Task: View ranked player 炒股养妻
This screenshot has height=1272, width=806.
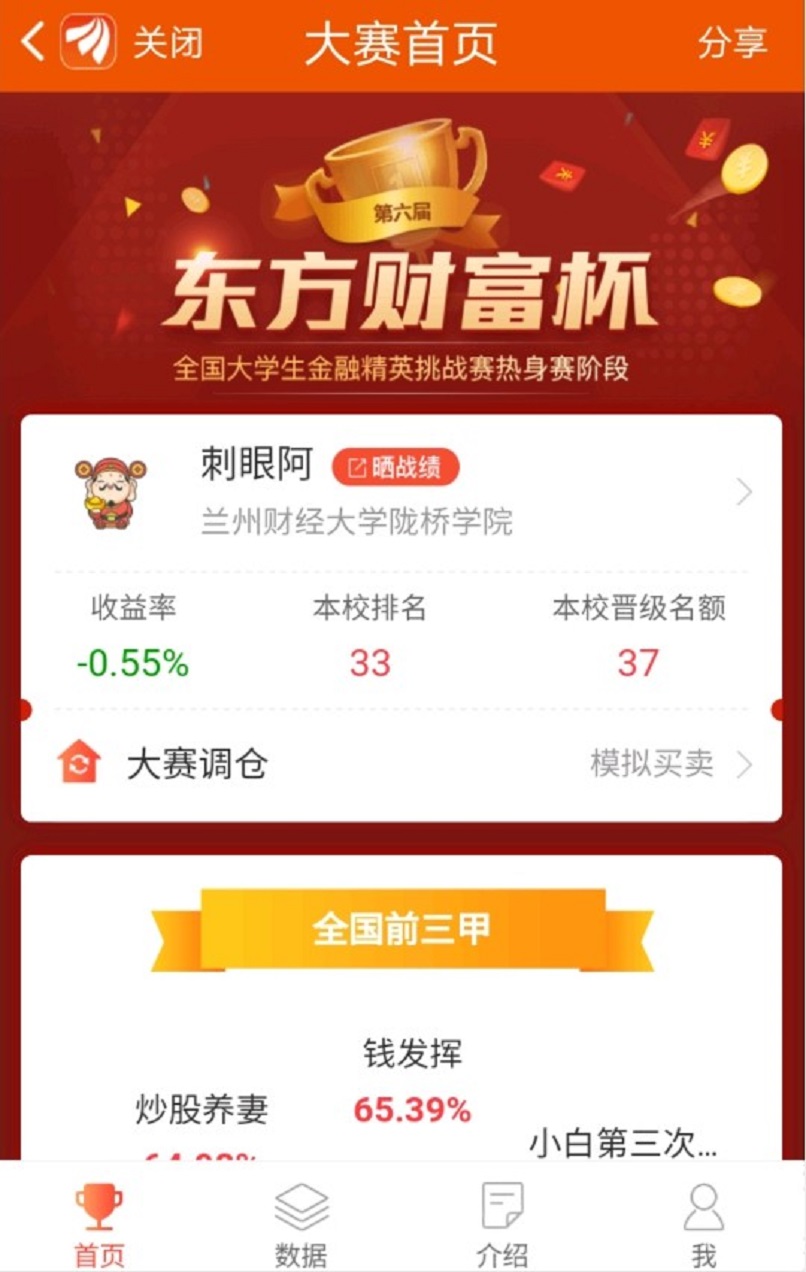Action: tap(202, 1109)
